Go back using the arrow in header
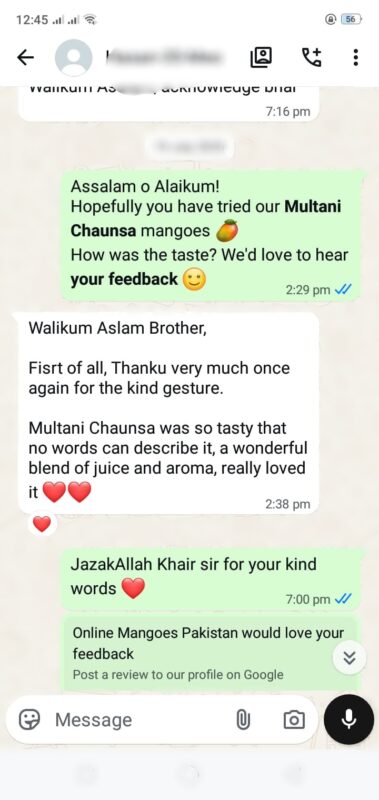The height and width of the screenshot is (800, 379). 26,58
